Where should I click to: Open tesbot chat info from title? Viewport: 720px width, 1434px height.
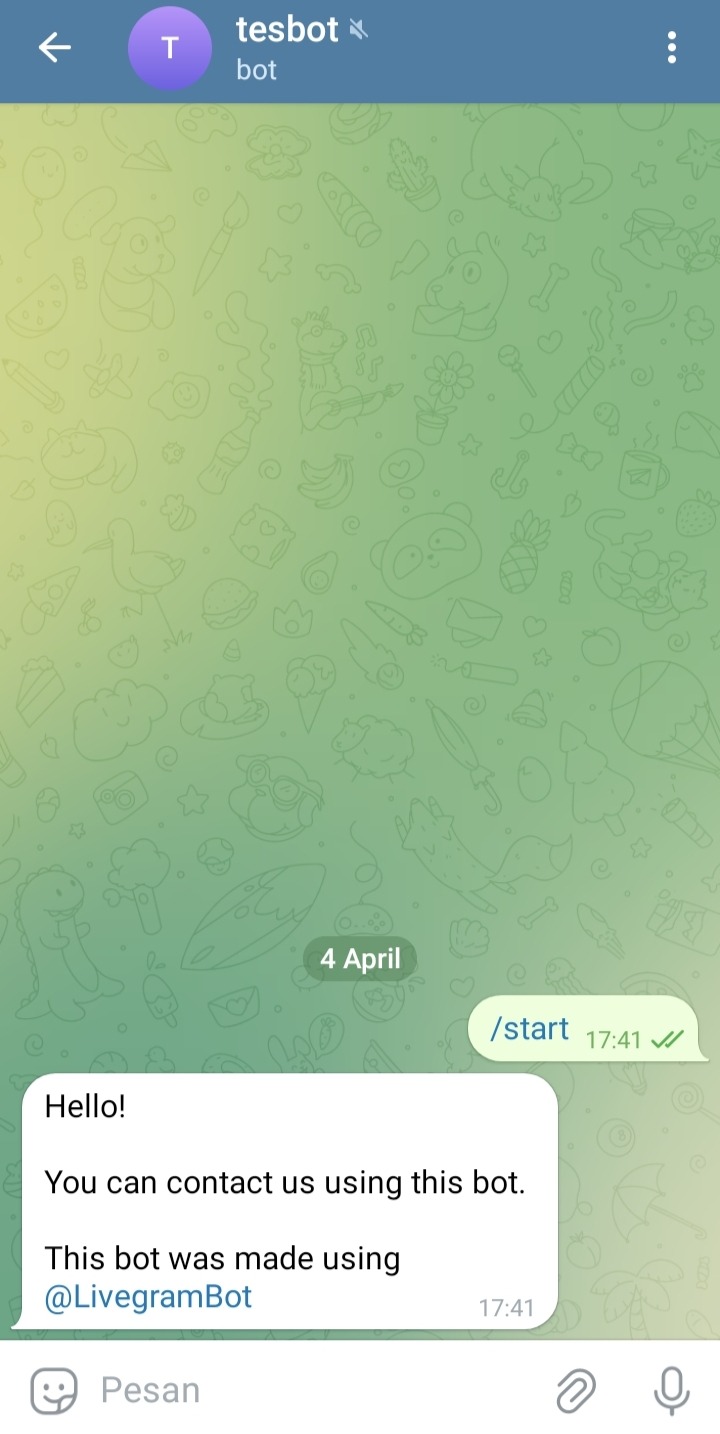288,32
